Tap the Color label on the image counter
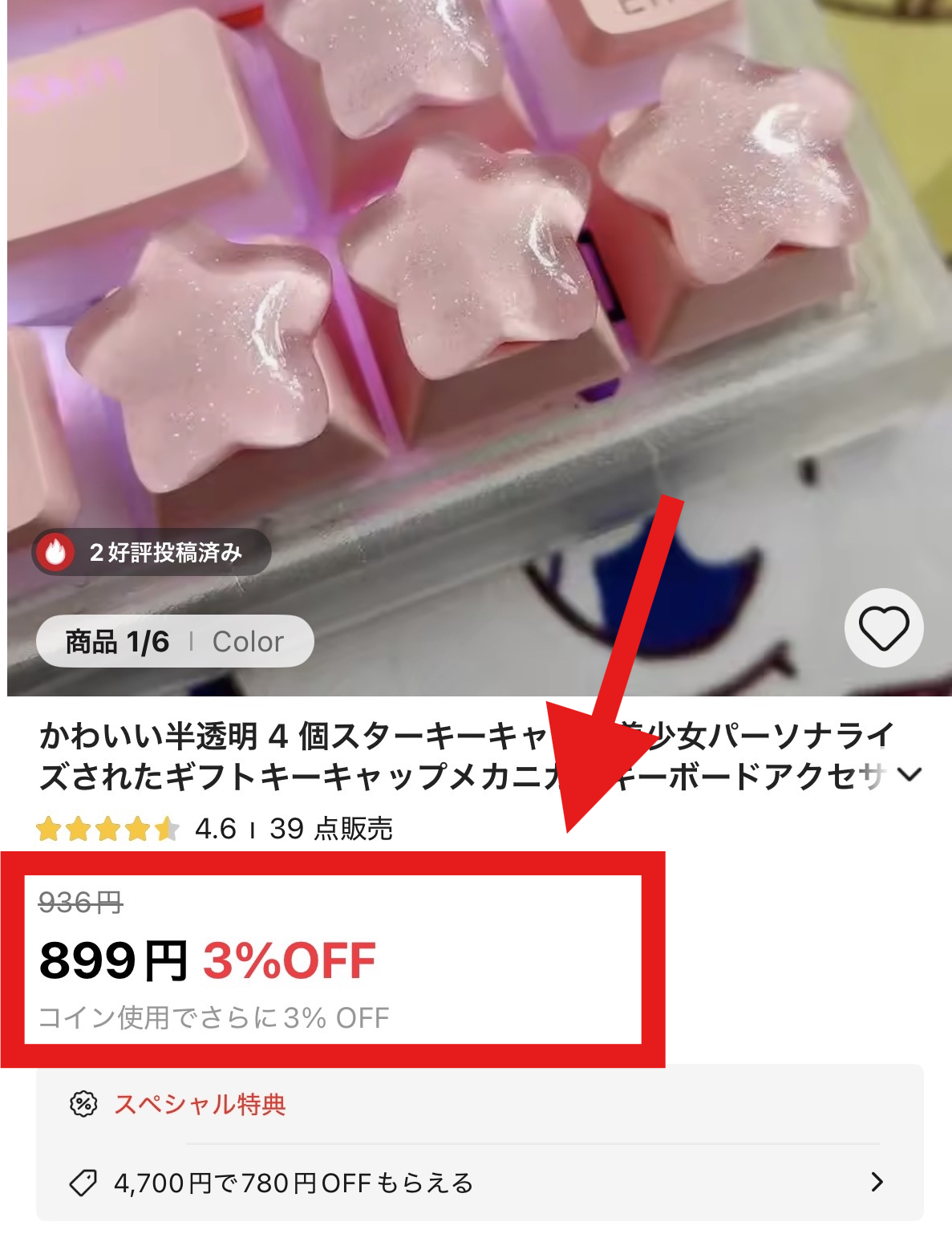Screen dimensions: 952x1242 [x=248, y=642]
